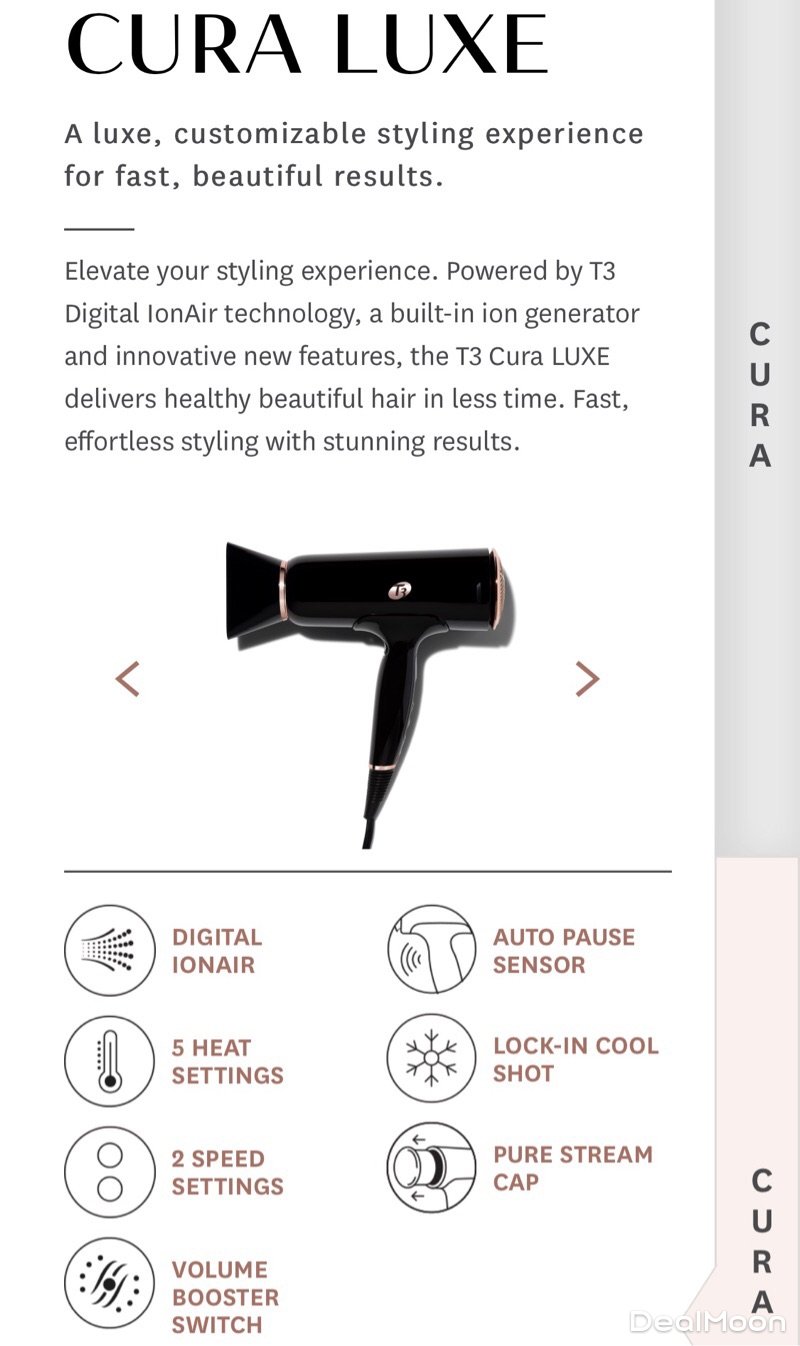The height and width of the screenshot is (1346, 800).
Task: Open the gray CURA side tab
Action: click(x=759, y=395)
